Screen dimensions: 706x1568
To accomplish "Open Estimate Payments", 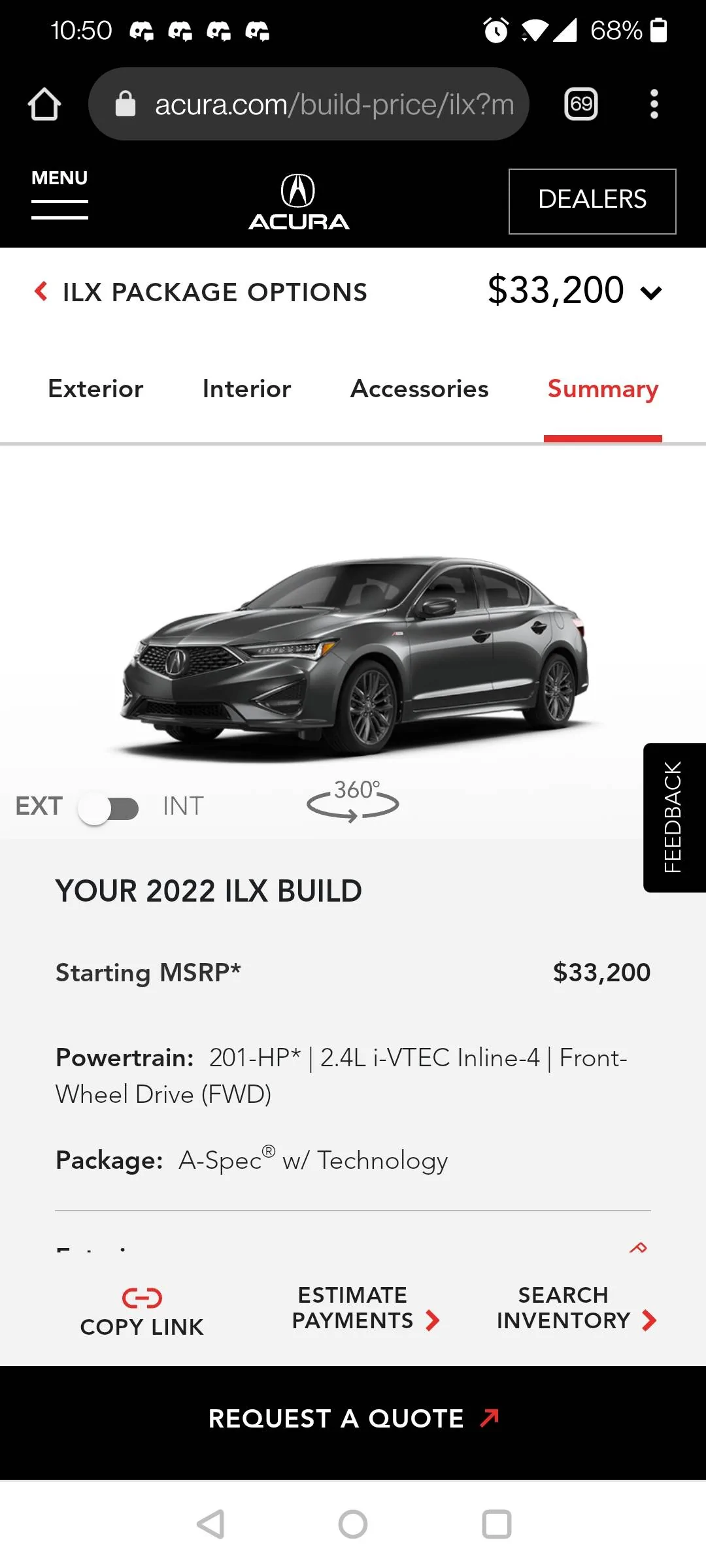I will point(363,1308).
